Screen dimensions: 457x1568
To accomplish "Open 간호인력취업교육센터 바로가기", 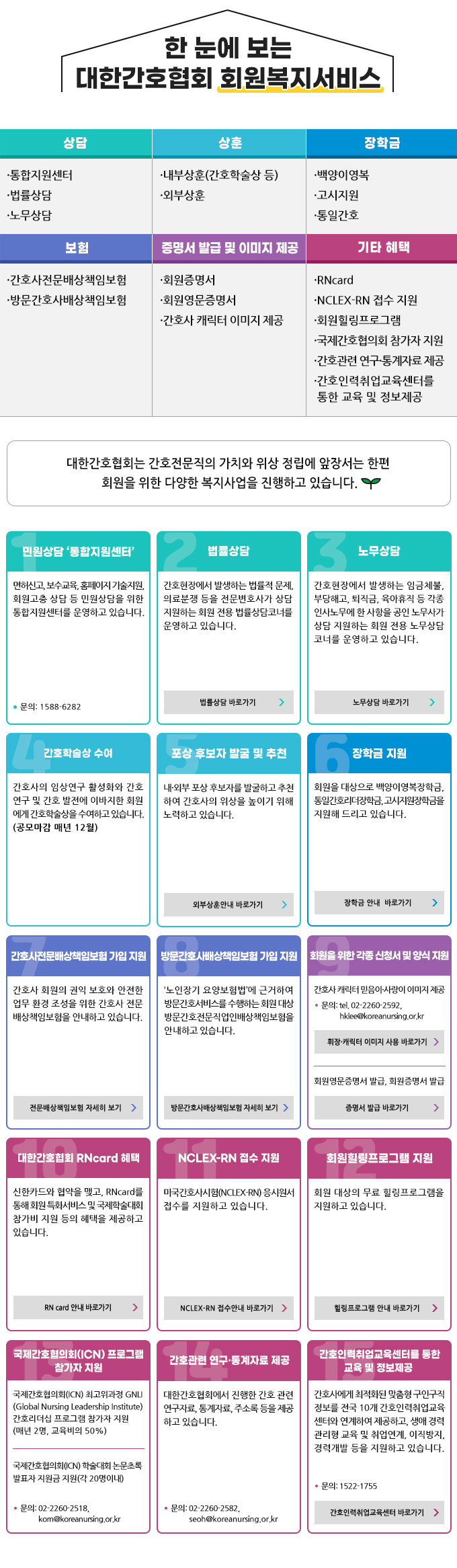I will tap(379, 1512).
